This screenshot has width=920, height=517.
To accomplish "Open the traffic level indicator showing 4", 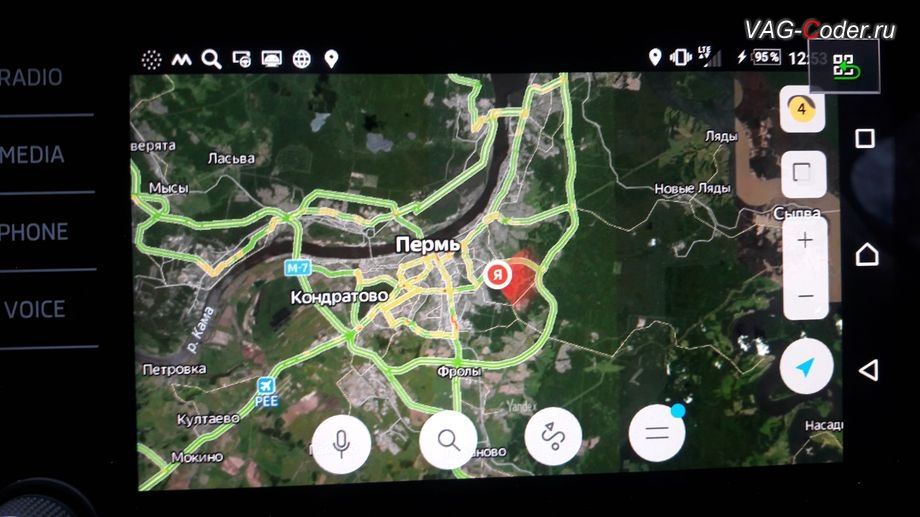I will point(802,108).
